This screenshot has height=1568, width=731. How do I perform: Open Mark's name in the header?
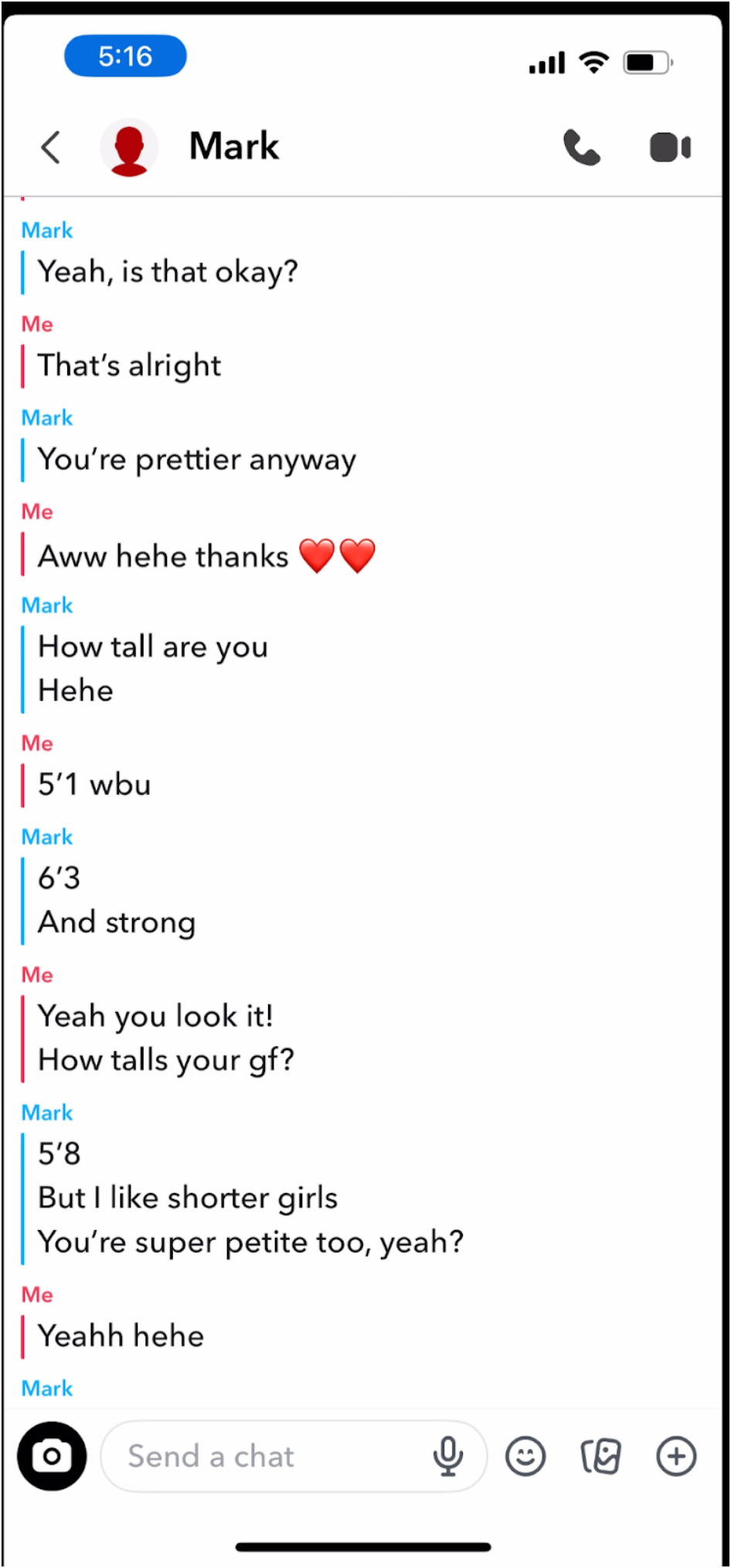coord(234,147)
